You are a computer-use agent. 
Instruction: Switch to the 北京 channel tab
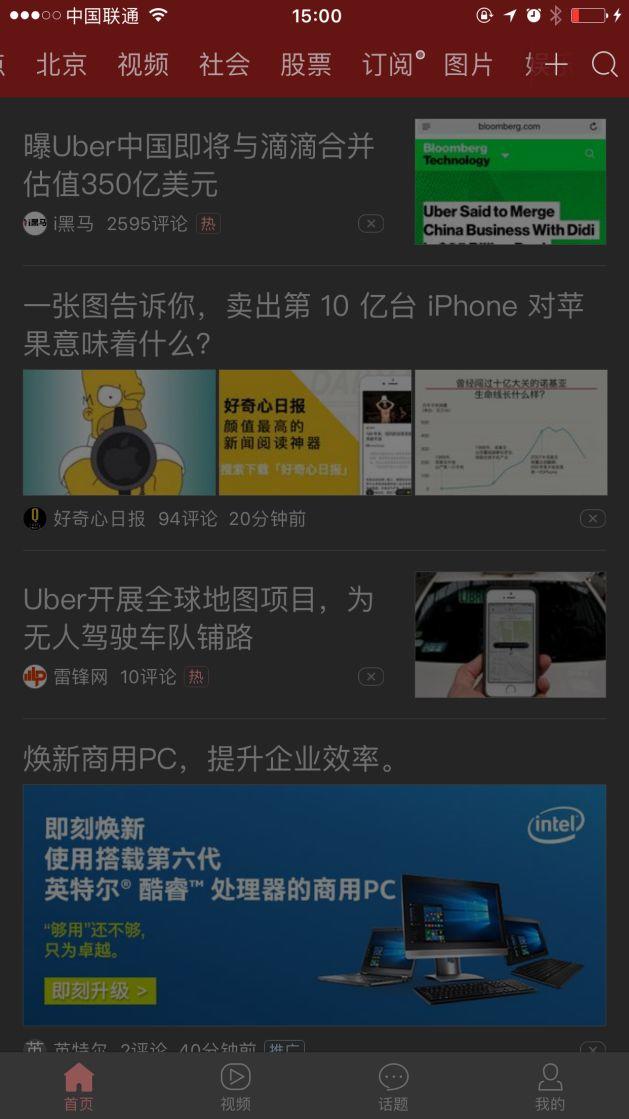(61, 64)
